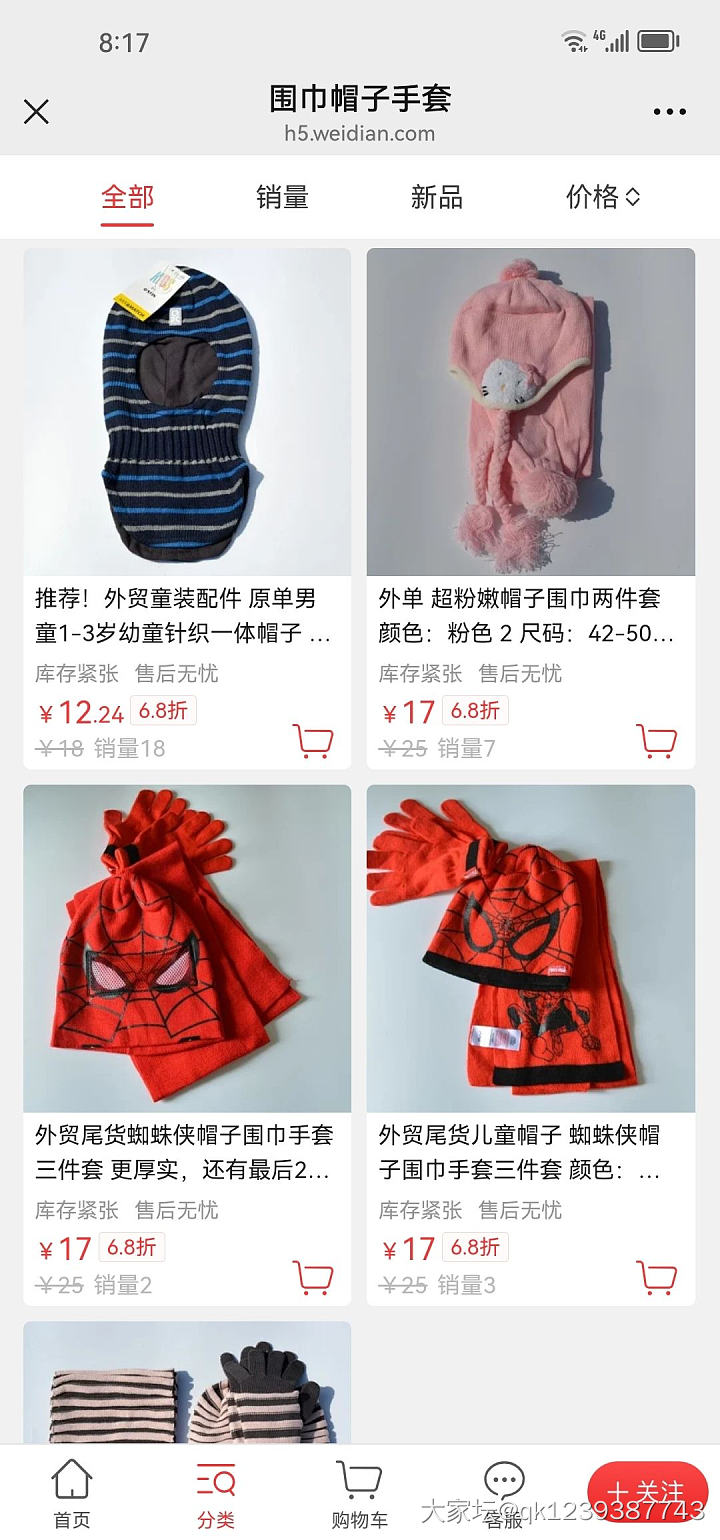
Task: Add the striped toddler hat to cart
Action: pos(313,740)
